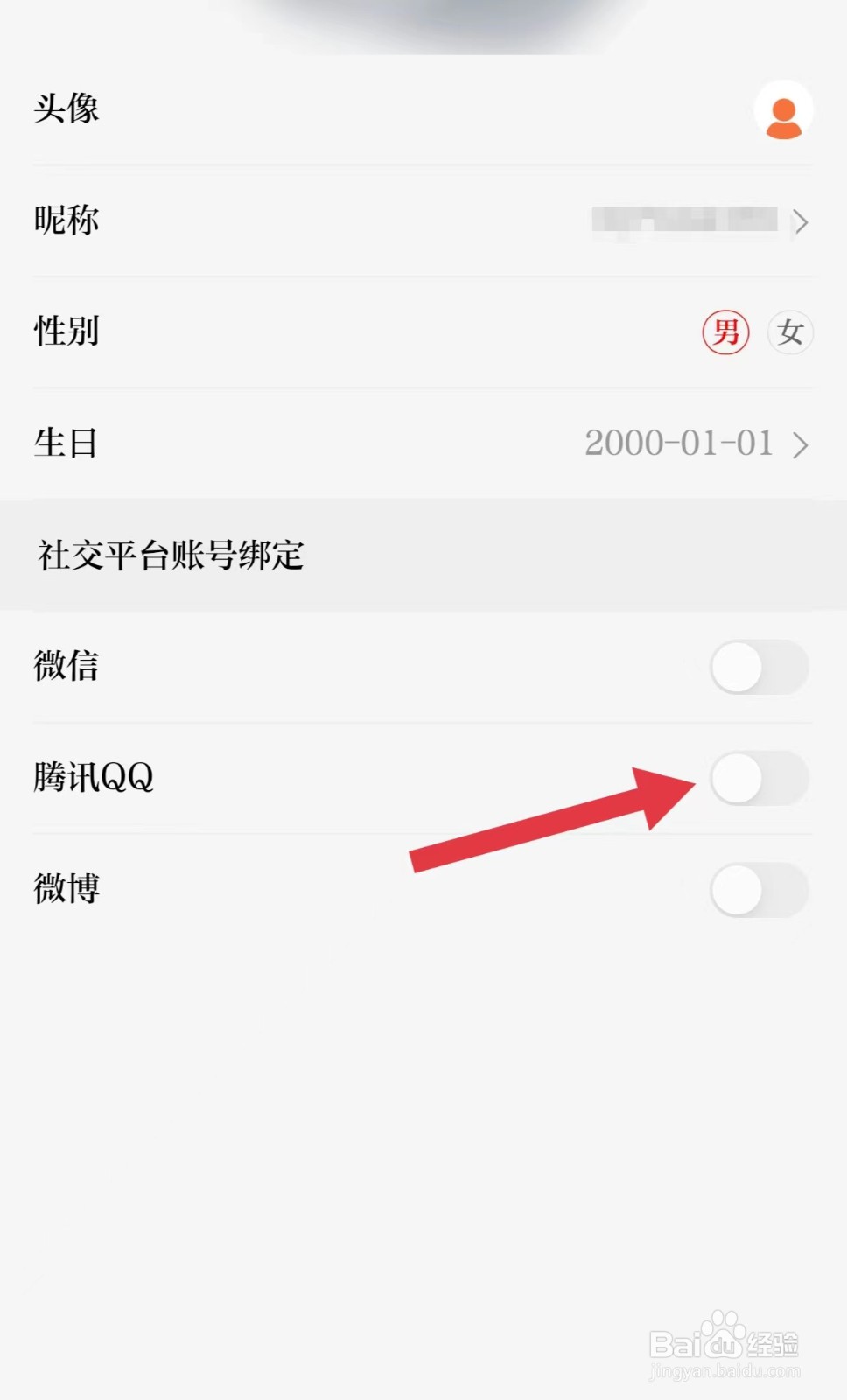Enable the 微信 WeChat binding toggle
This screenshot has width=847, height=1400.
tap(759, 667)
